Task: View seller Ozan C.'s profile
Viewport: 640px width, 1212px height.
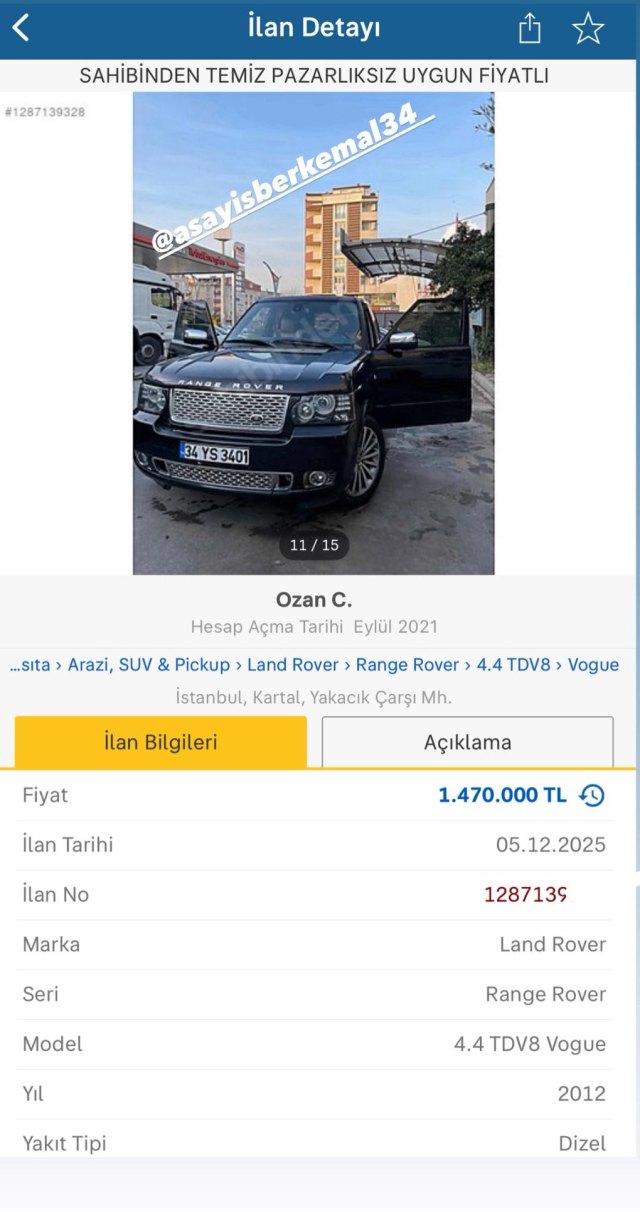Action: click(x=314, y=600)
